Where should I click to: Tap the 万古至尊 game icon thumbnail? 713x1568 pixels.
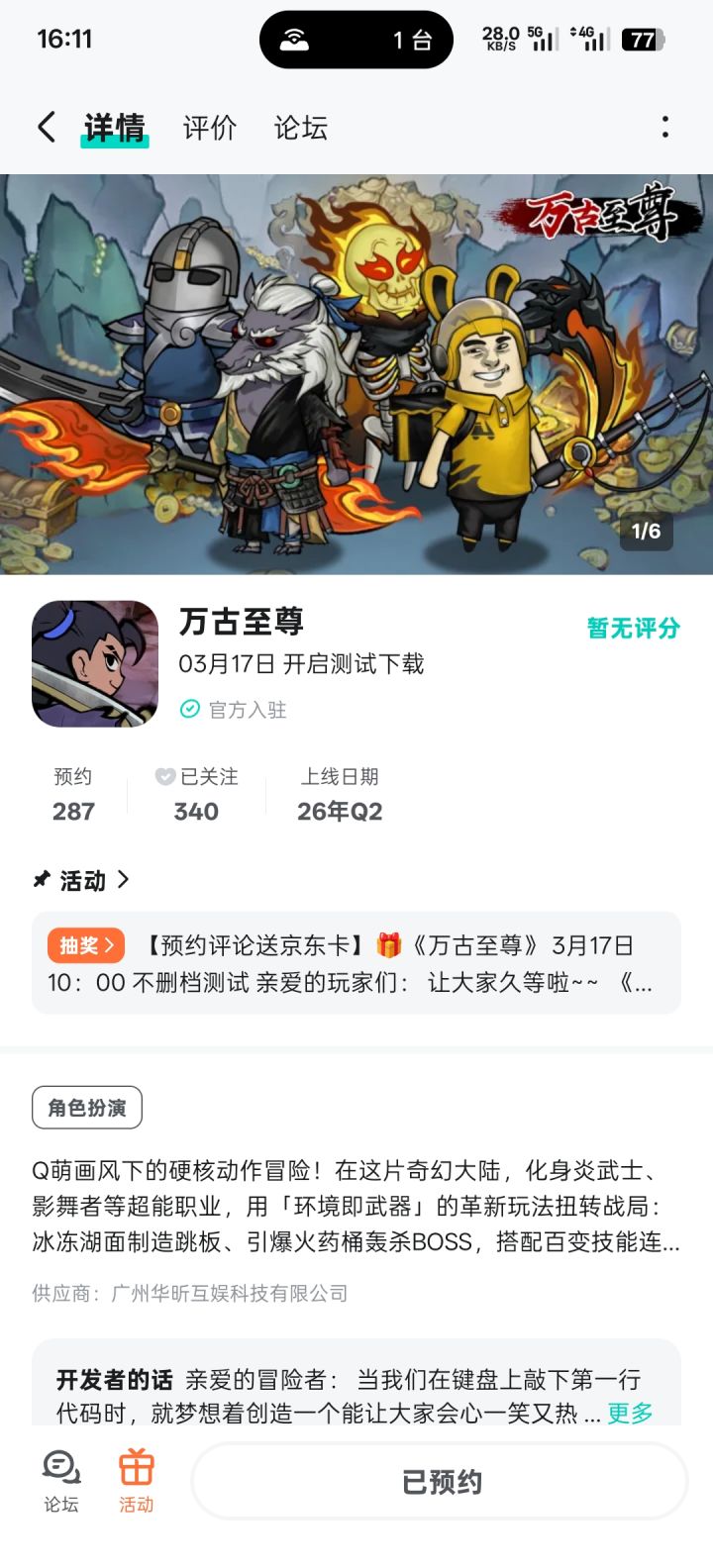point(95,663)
